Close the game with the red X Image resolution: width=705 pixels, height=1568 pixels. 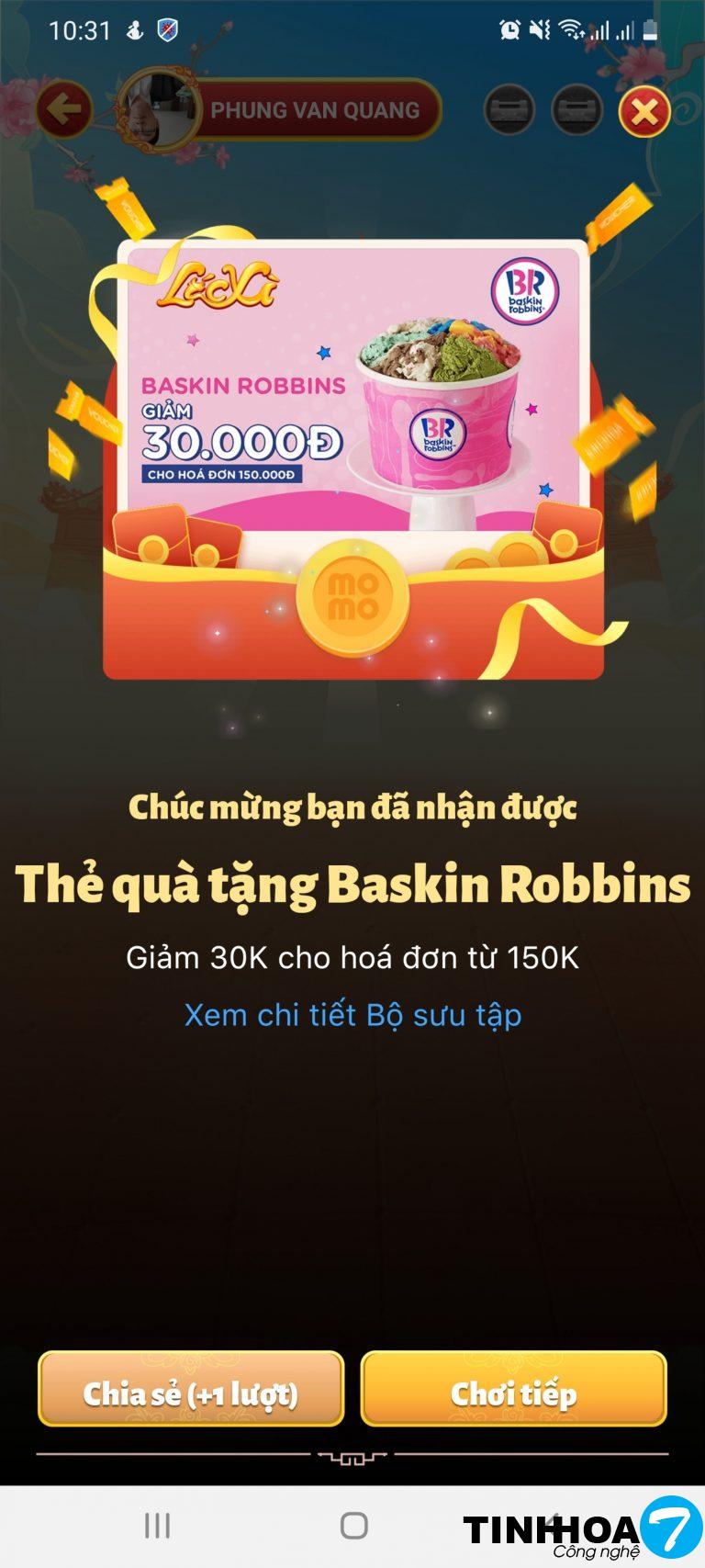click(x=644, y=112)
